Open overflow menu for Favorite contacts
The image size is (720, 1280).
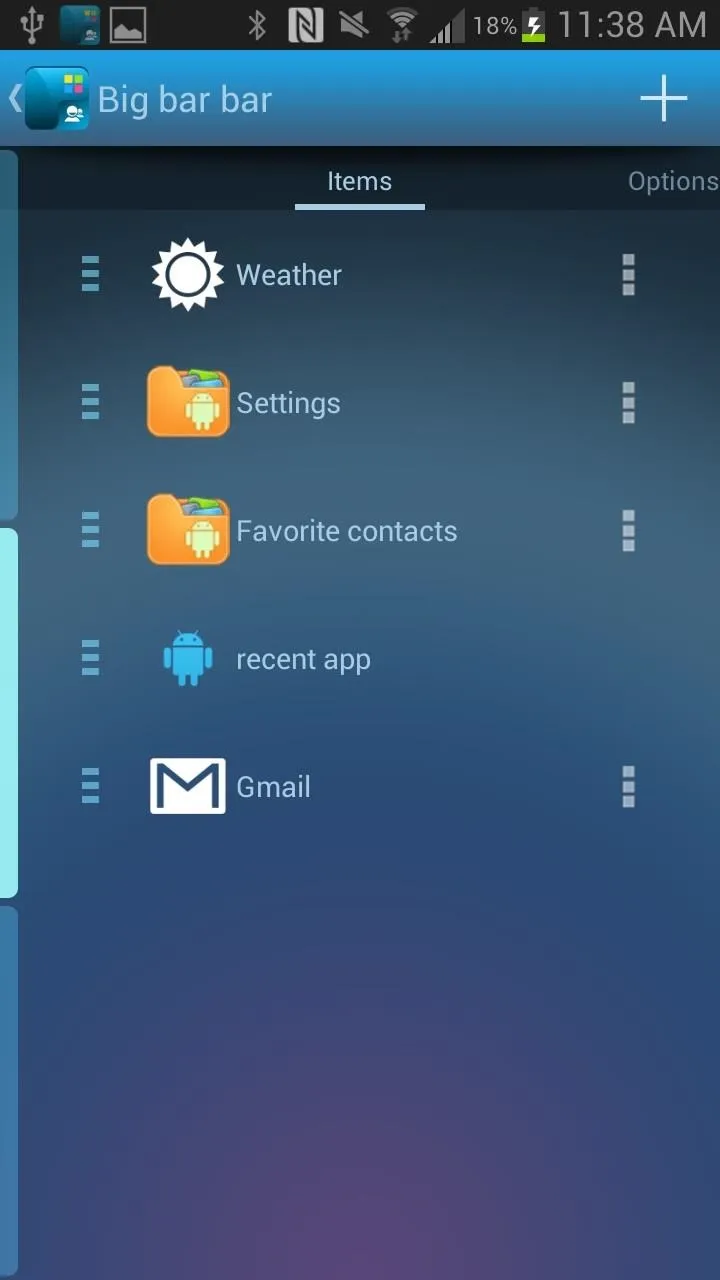(628, 531)
